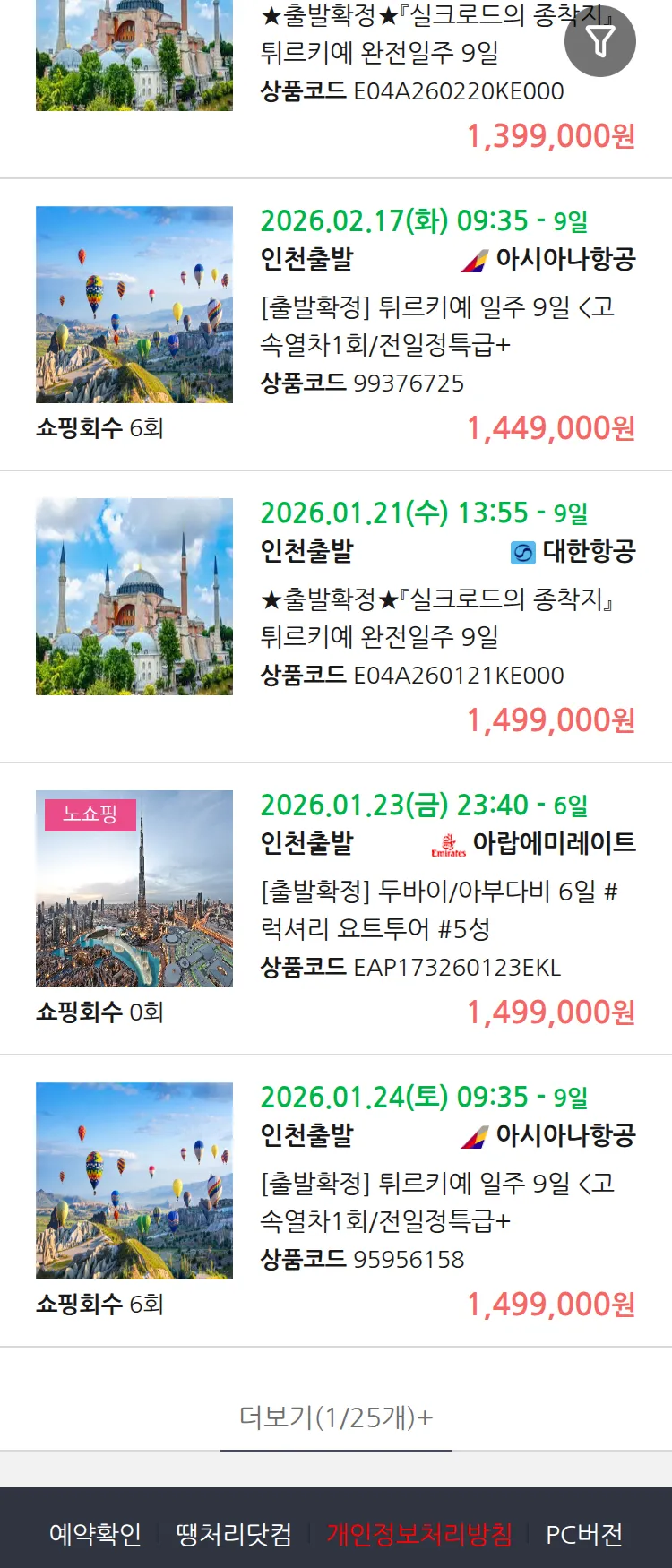
Task: Read the 개인정보처리방침 policy
Action: (419, 1534)
